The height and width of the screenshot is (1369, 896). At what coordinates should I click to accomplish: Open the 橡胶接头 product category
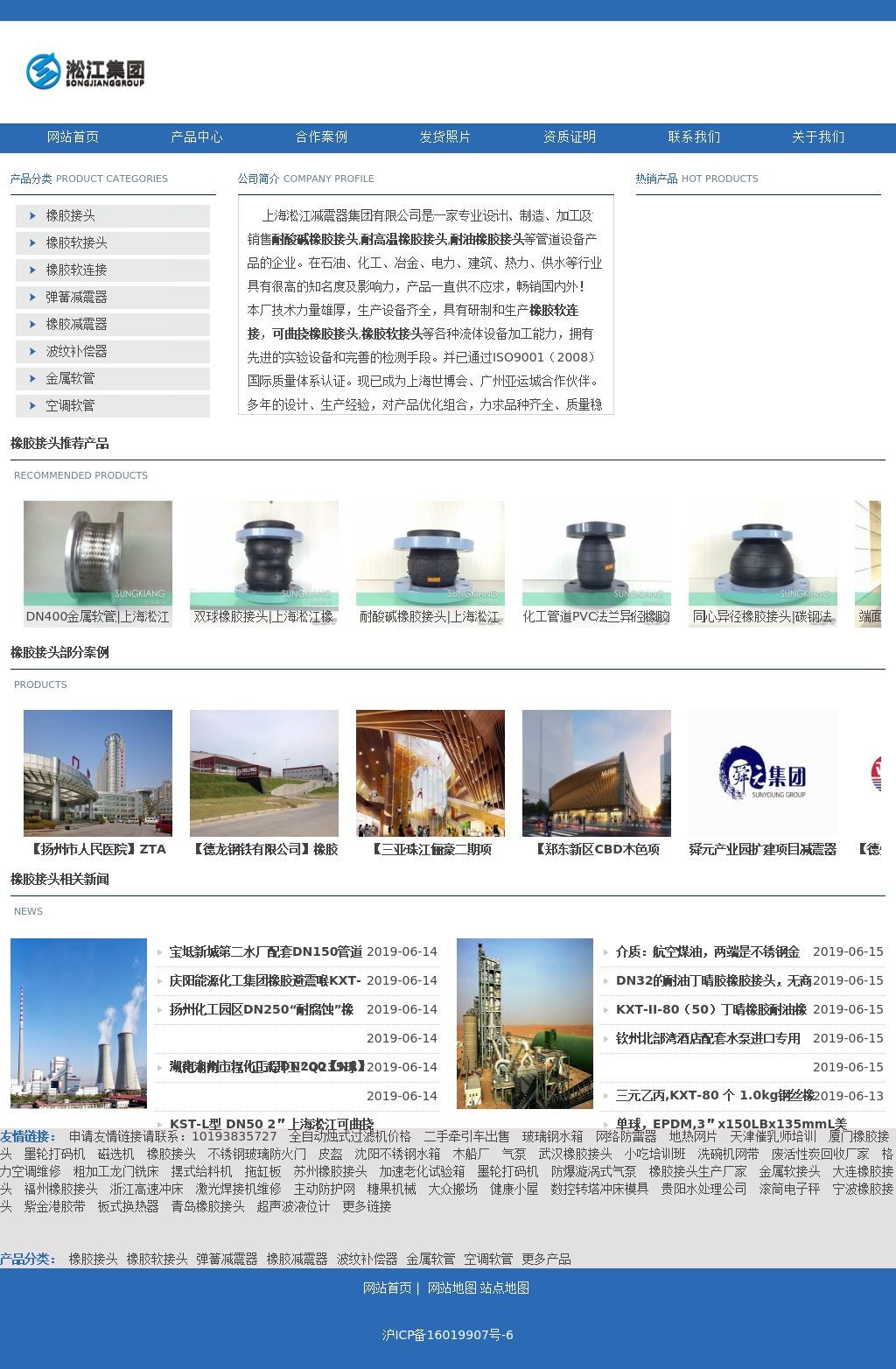pos(71,216)
